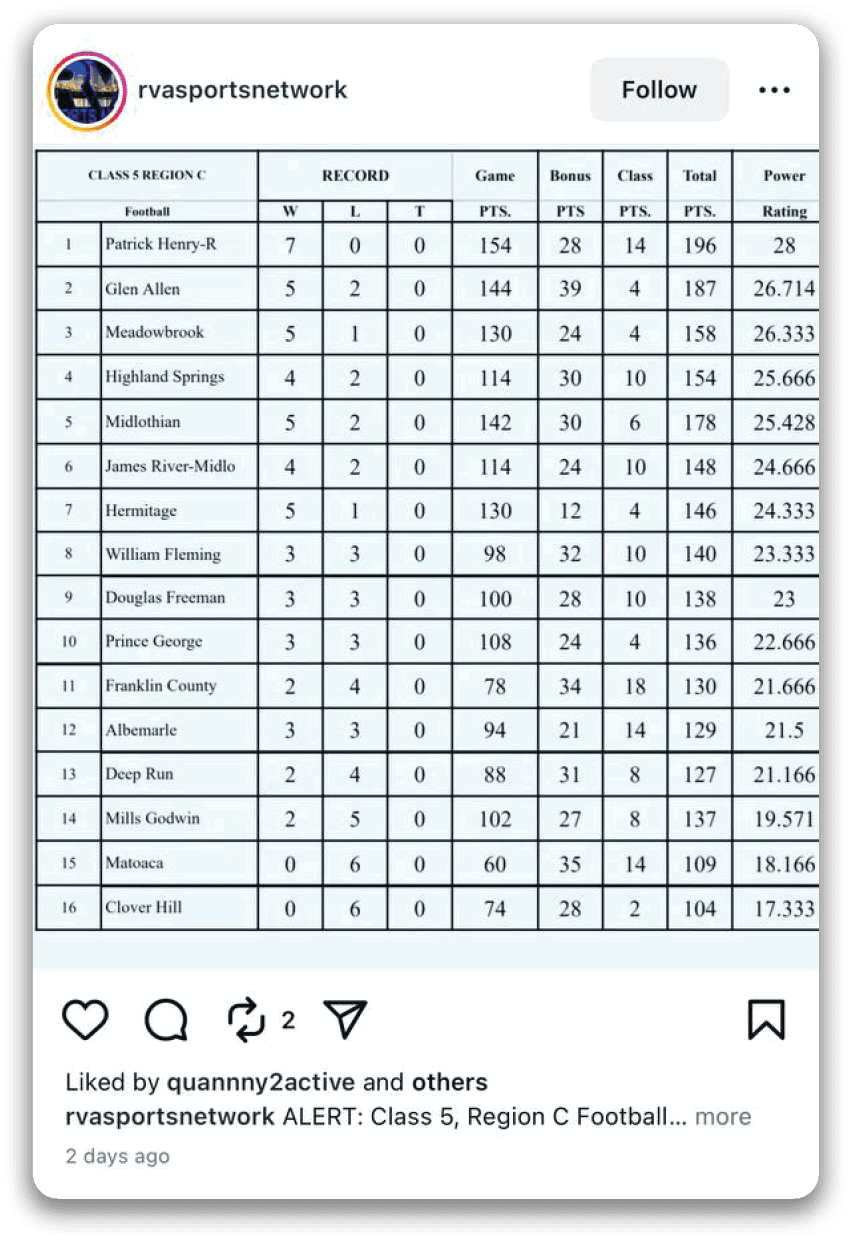Screen dimensions: 852x1241
Task: Follow rvasportsnetwork
Action: (659, 90)
